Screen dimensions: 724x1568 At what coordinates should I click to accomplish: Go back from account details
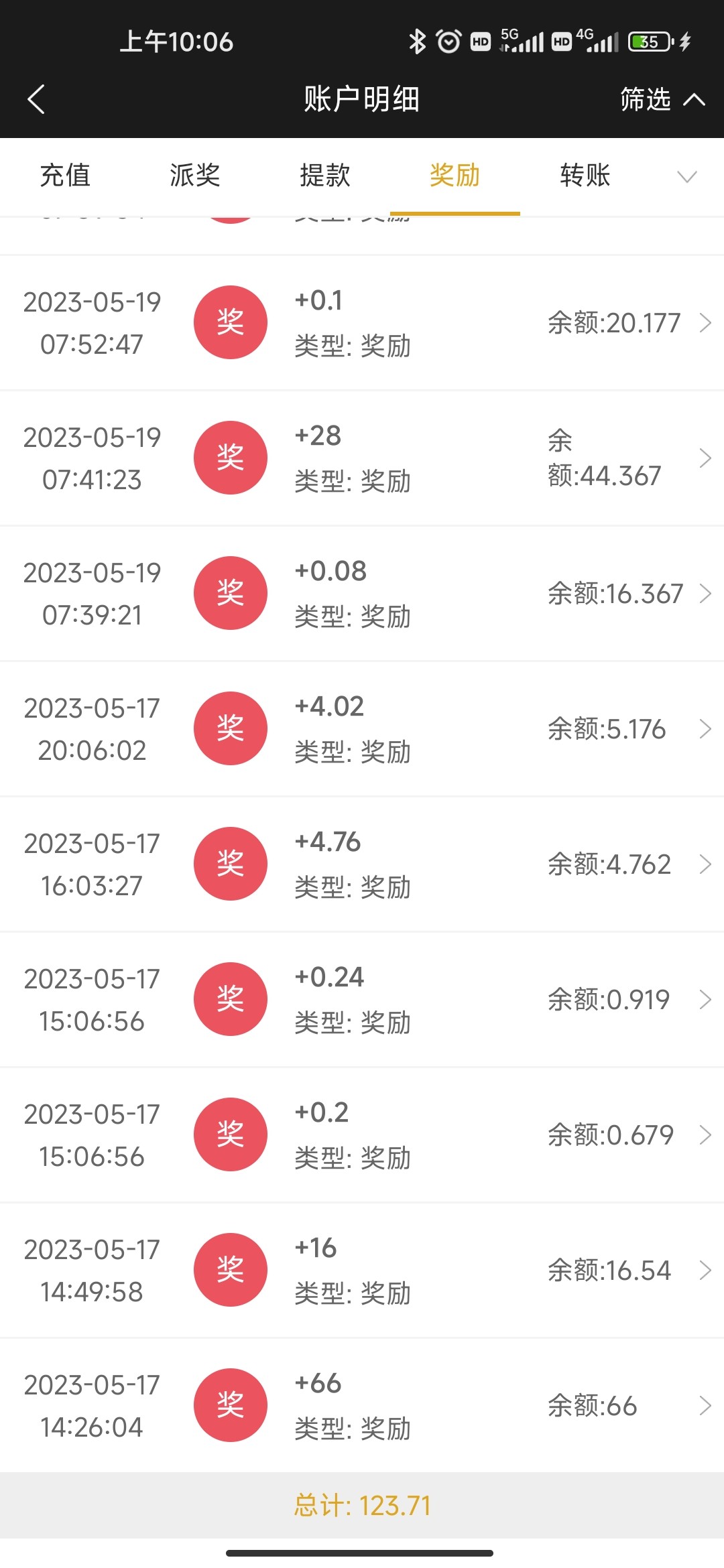tap(37, 99)
